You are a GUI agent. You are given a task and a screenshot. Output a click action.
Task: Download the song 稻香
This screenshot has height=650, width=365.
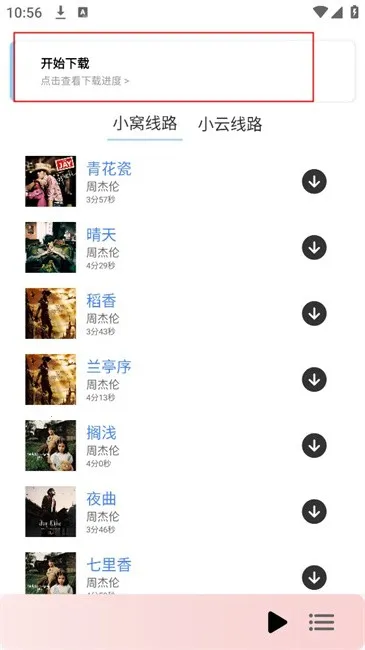click(314, 313)
